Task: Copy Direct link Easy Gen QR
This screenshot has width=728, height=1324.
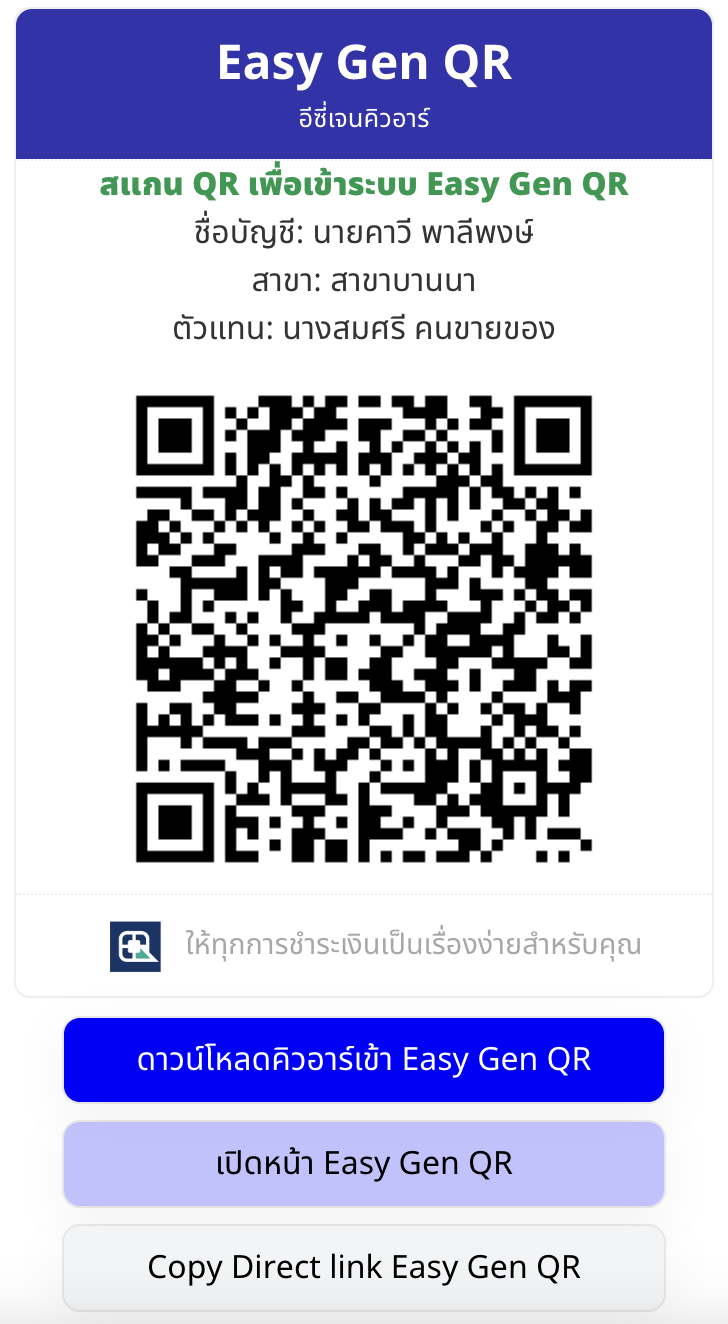Action: [x=364, y=1267]
